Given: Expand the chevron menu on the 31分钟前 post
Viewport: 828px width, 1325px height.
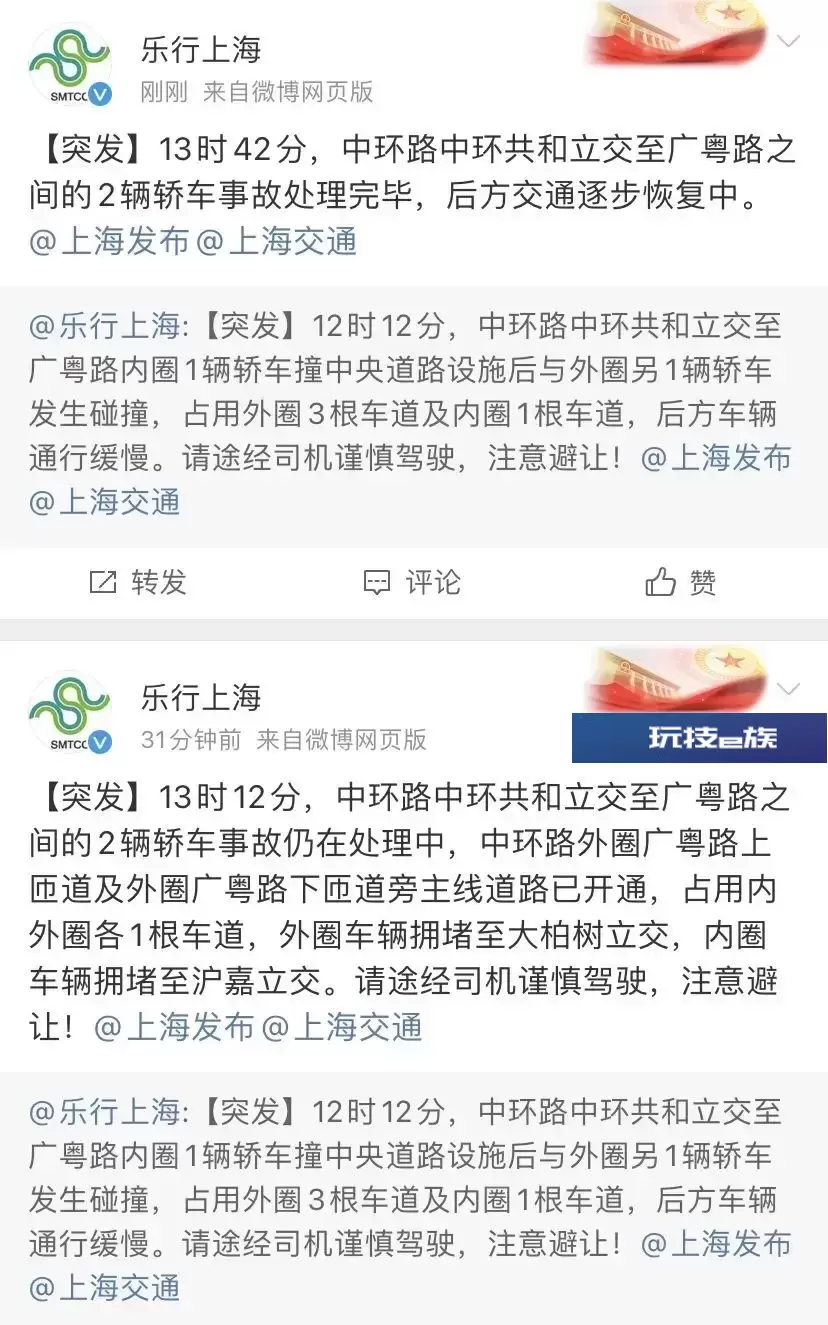Looking at the screenshot, I should (x=789, y=689).
